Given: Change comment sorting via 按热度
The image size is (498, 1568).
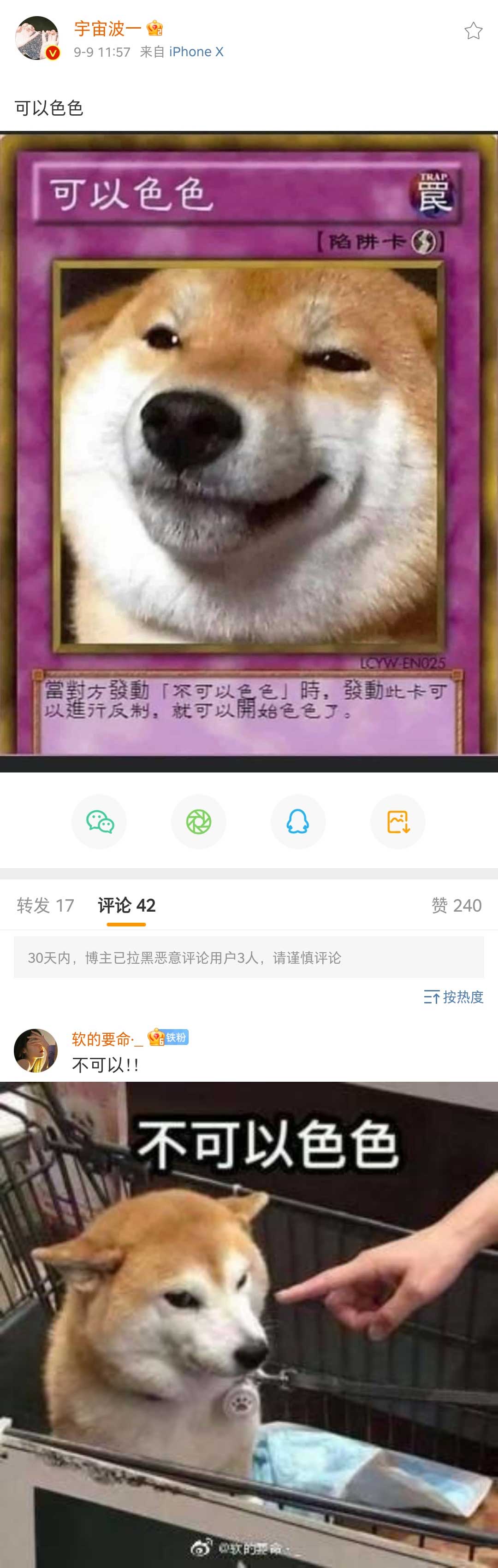Looking at the screenshot, I should coord(454,996).
